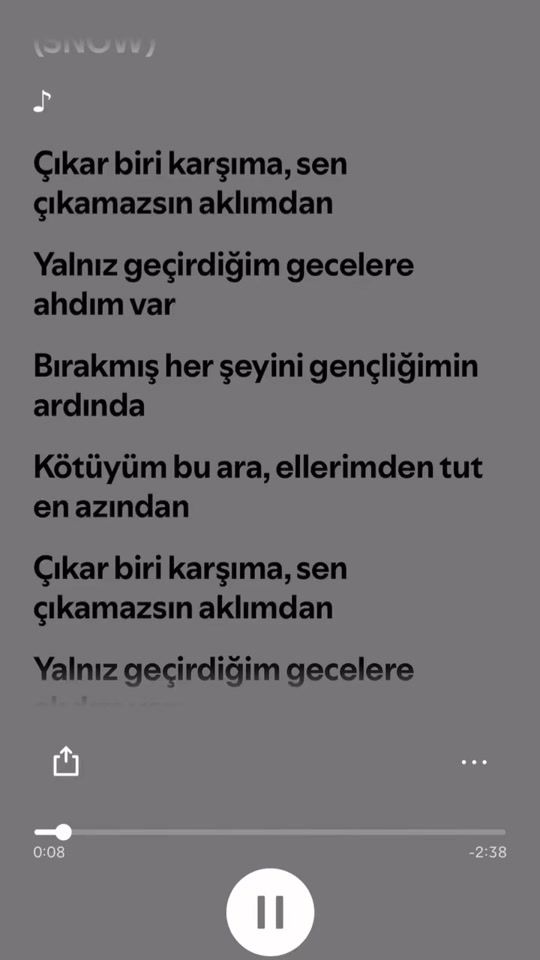
Task: Pause the playing song
Action: point(270,912)
